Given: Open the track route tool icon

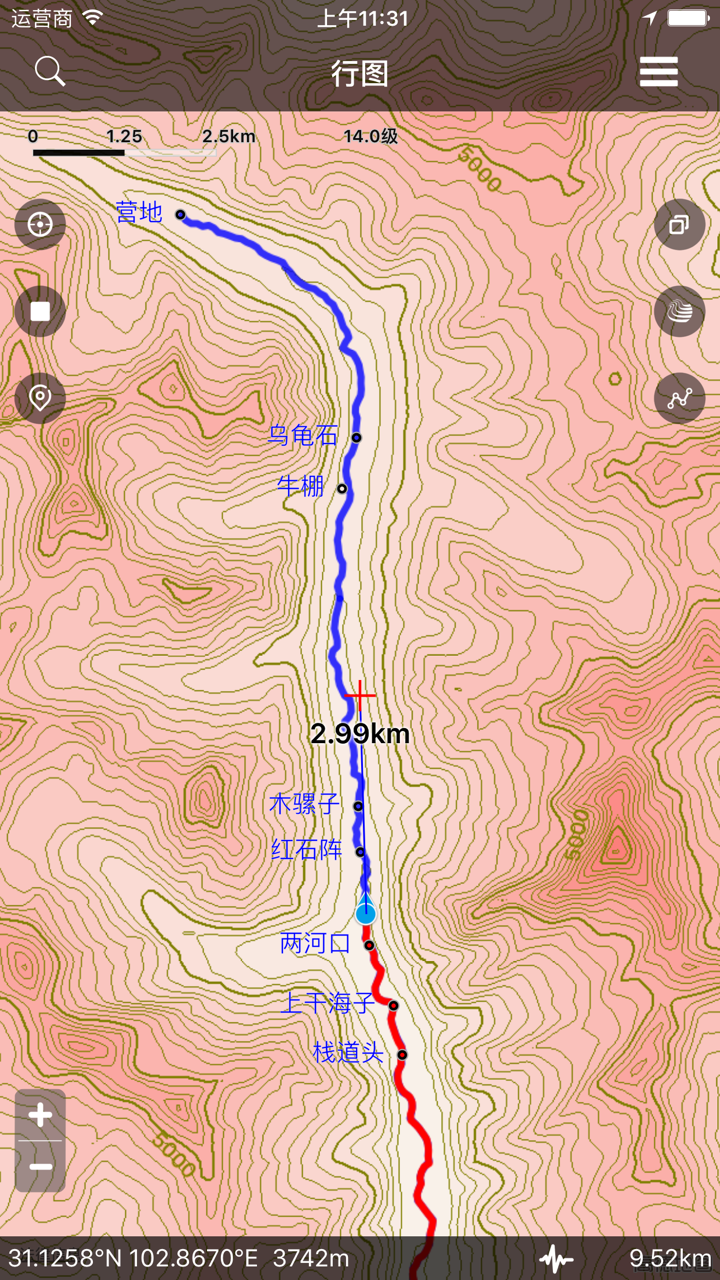Looking at the screenshot, I should point(681,397).
